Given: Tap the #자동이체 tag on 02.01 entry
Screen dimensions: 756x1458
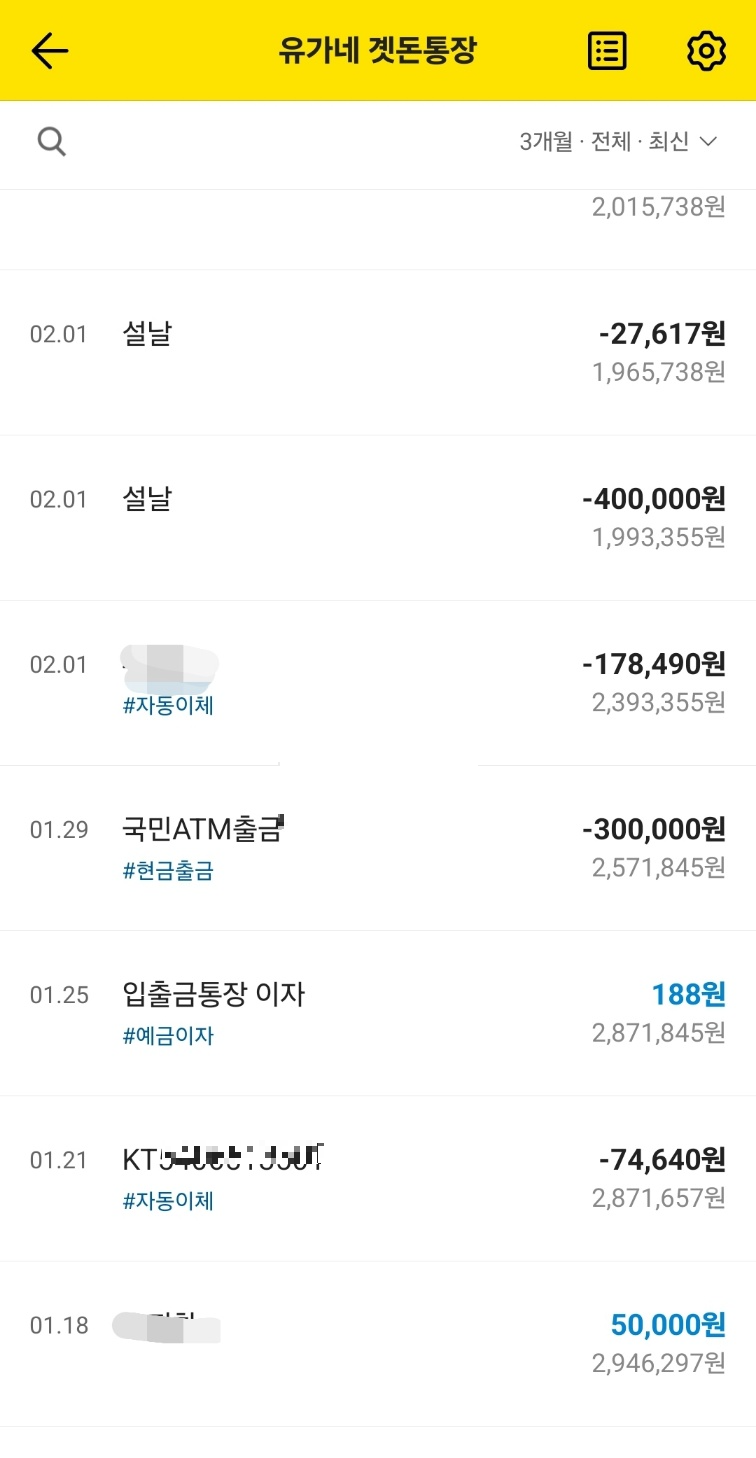Looking at the screenshot, I should tap(169, 706).
